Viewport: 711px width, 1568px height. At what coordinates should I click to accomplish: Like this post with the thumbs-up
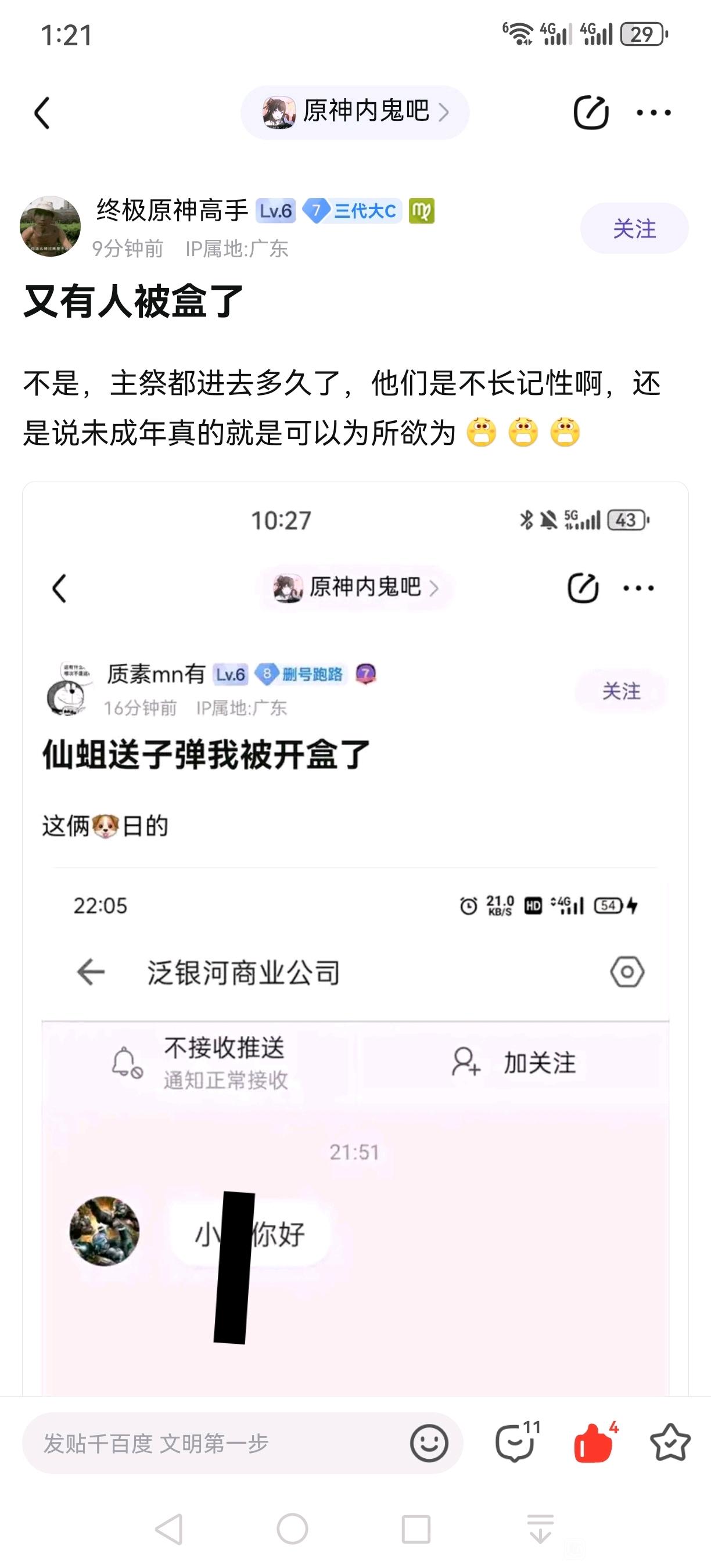tap(594, 1442)
